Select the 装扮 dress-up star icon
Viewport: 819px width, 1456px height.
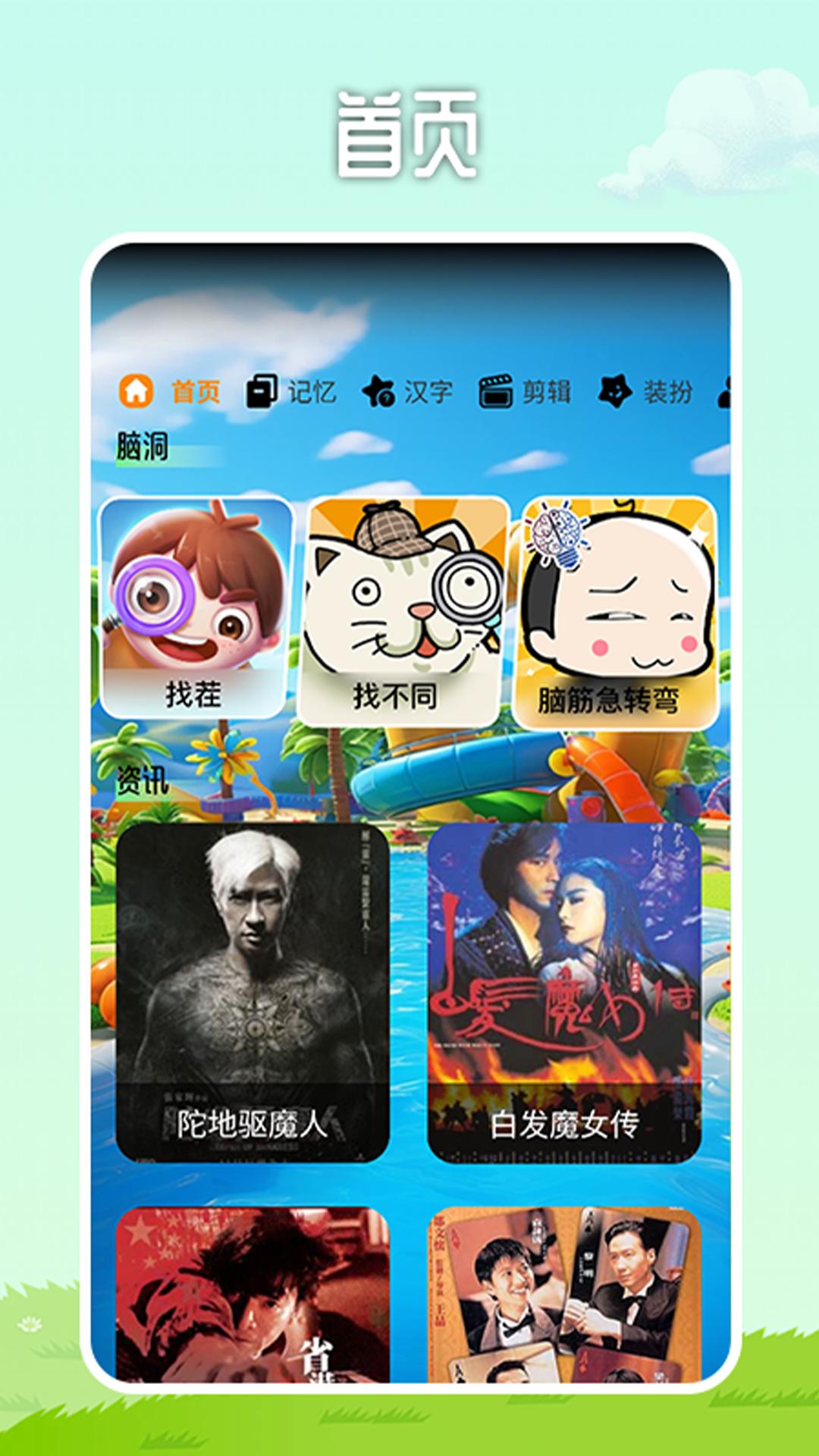(x=616, y=390)
